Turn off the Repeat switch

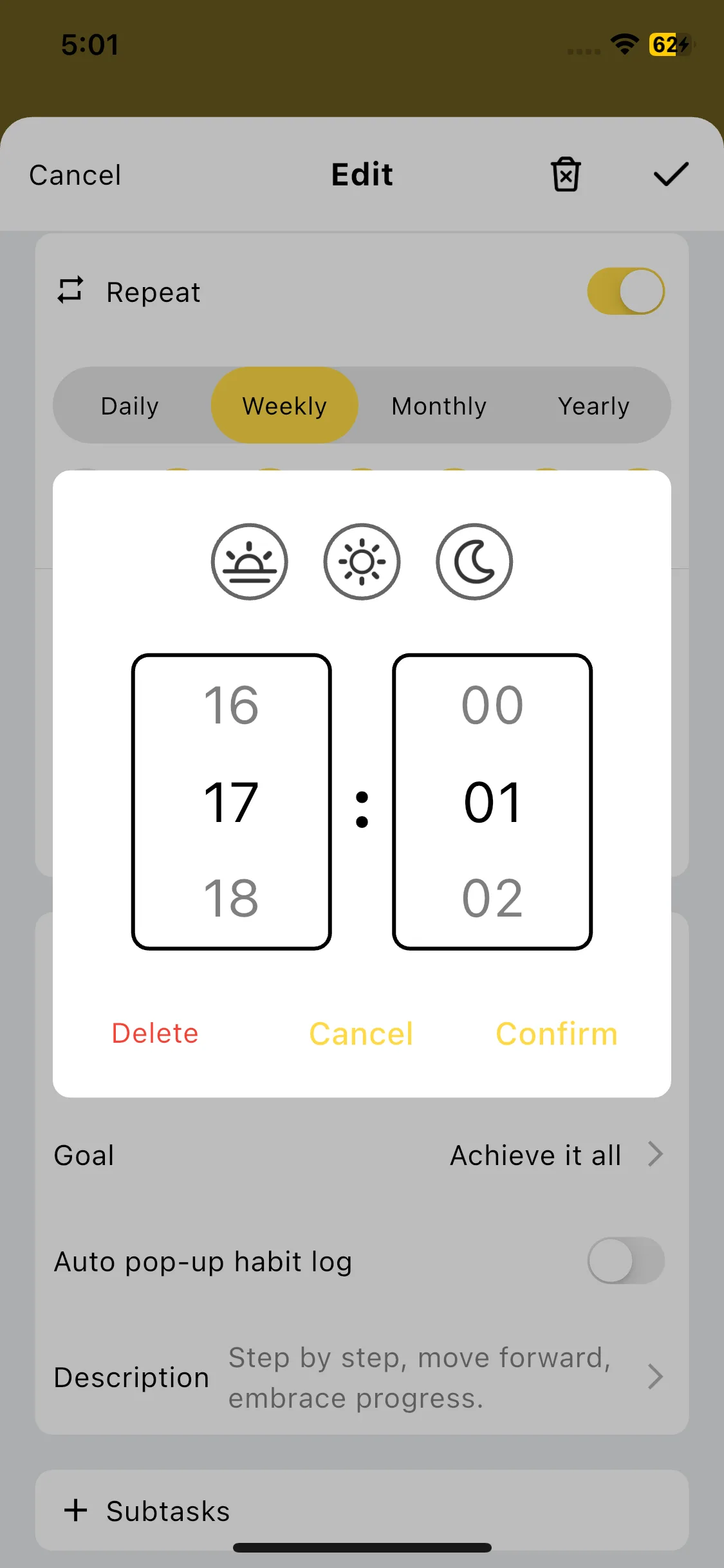[x=626, y=292]
